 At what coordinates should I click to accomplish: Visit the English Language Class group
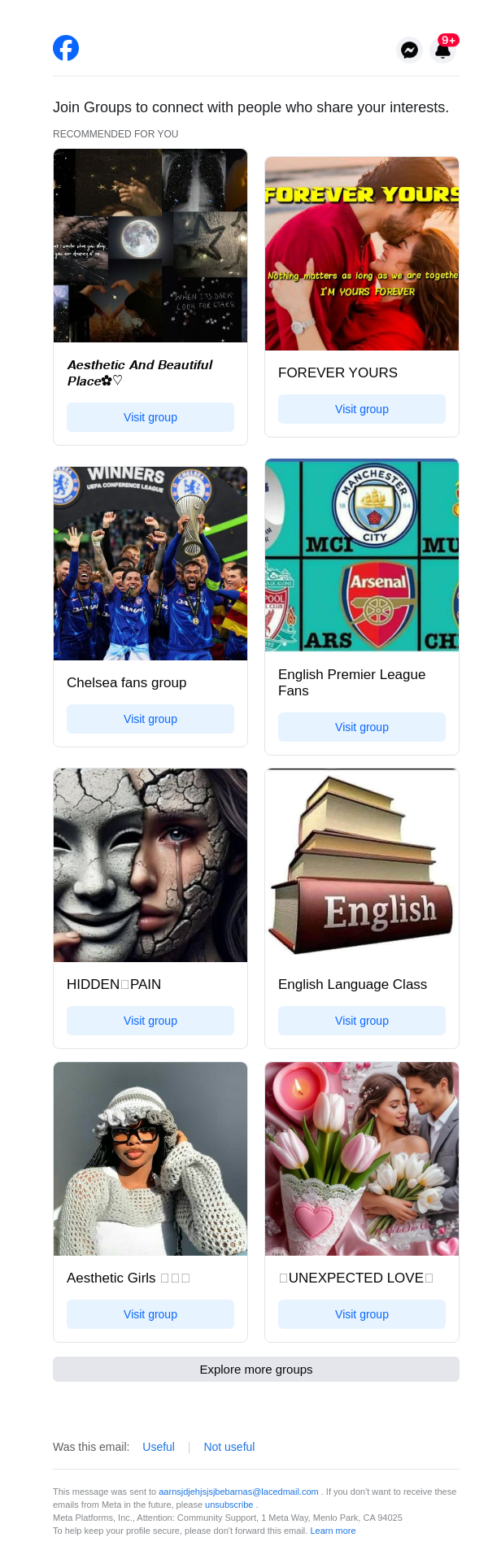pos(362,1021)
